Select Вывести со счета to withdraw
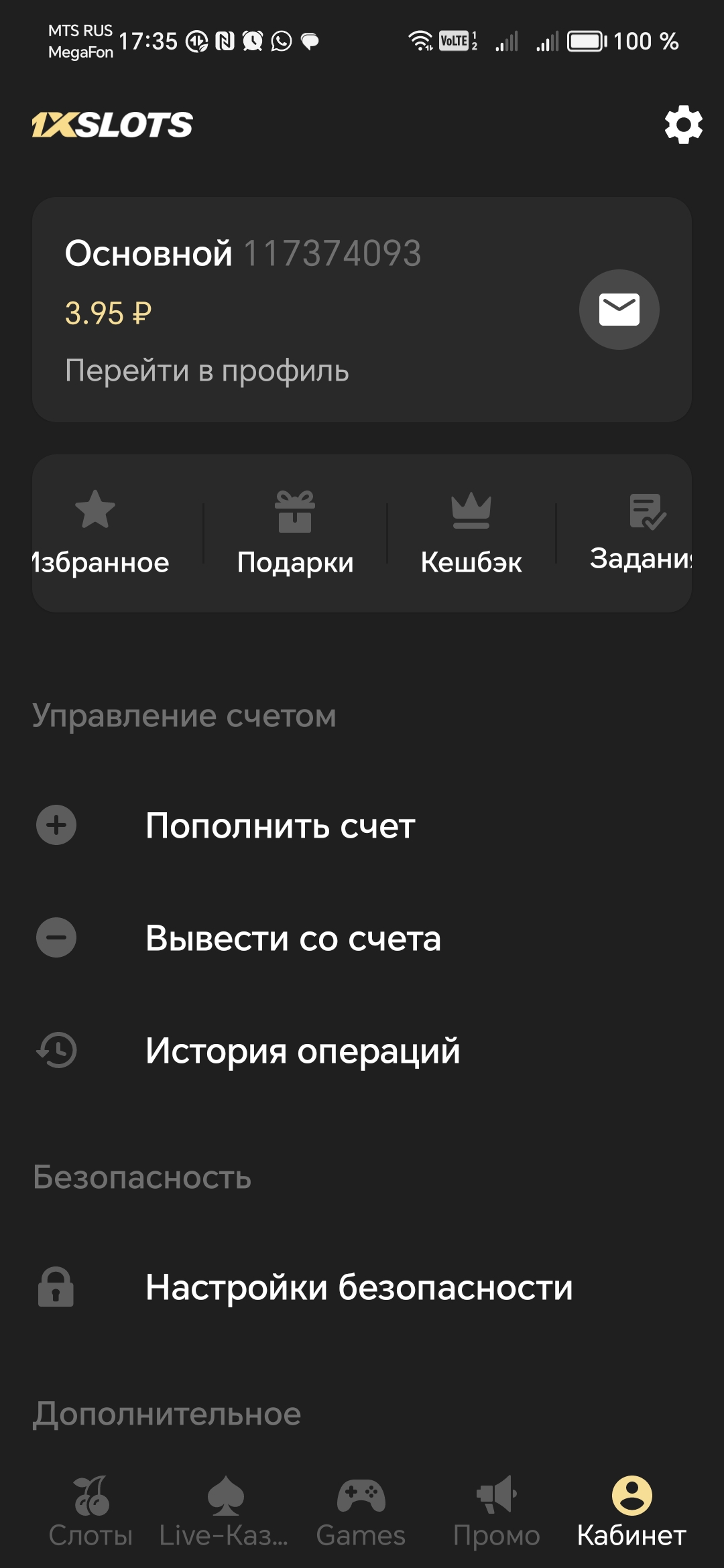Viewport: 724px width, 1568px height. tap(293, 938)
